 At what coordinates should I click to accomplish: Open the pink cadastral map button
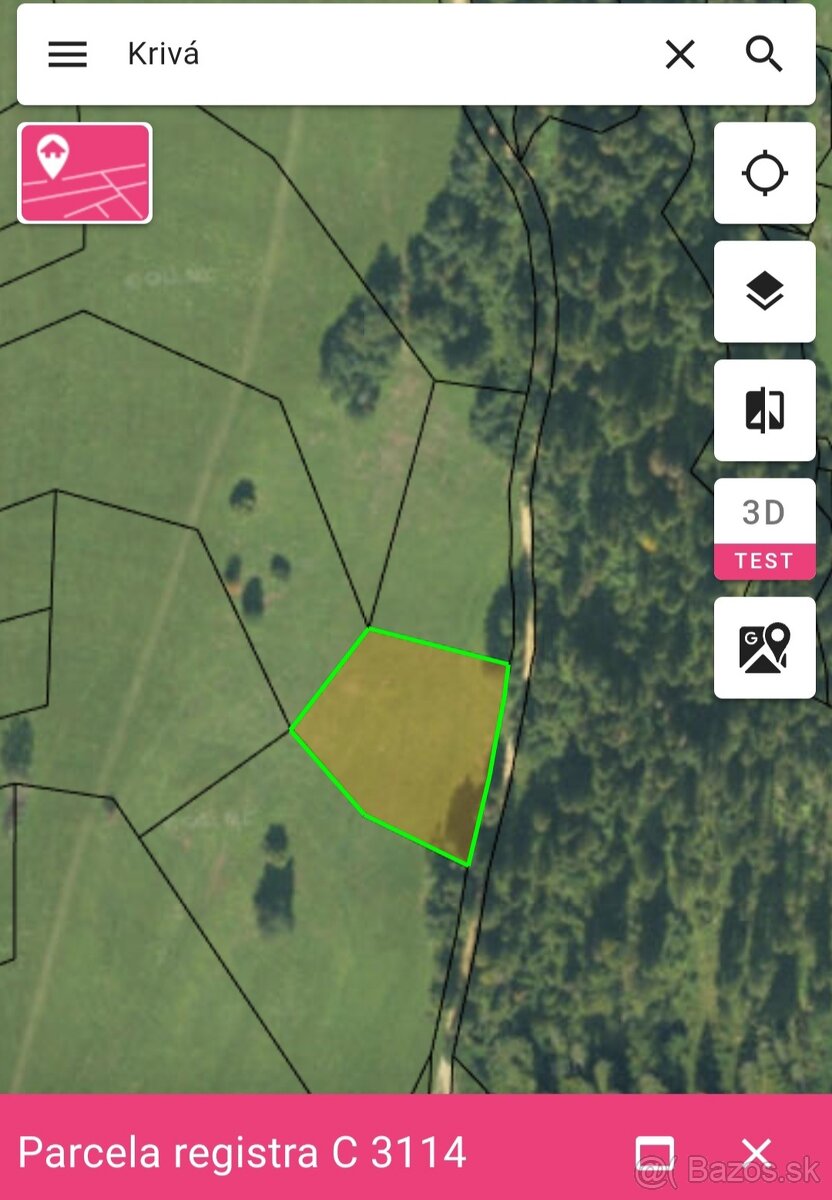click(85, 173)
